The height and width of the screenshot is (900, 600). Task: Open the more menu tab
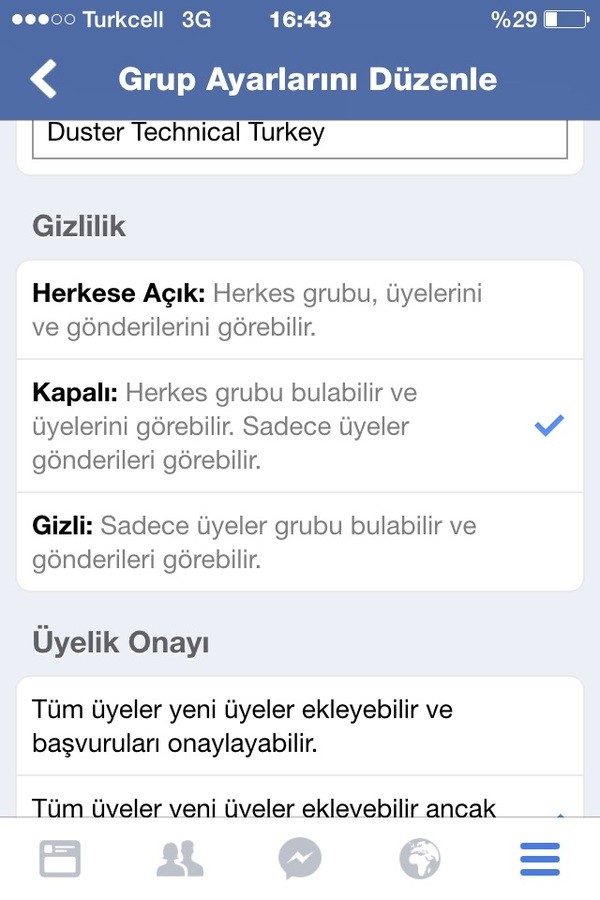click(x=540, y=858)
